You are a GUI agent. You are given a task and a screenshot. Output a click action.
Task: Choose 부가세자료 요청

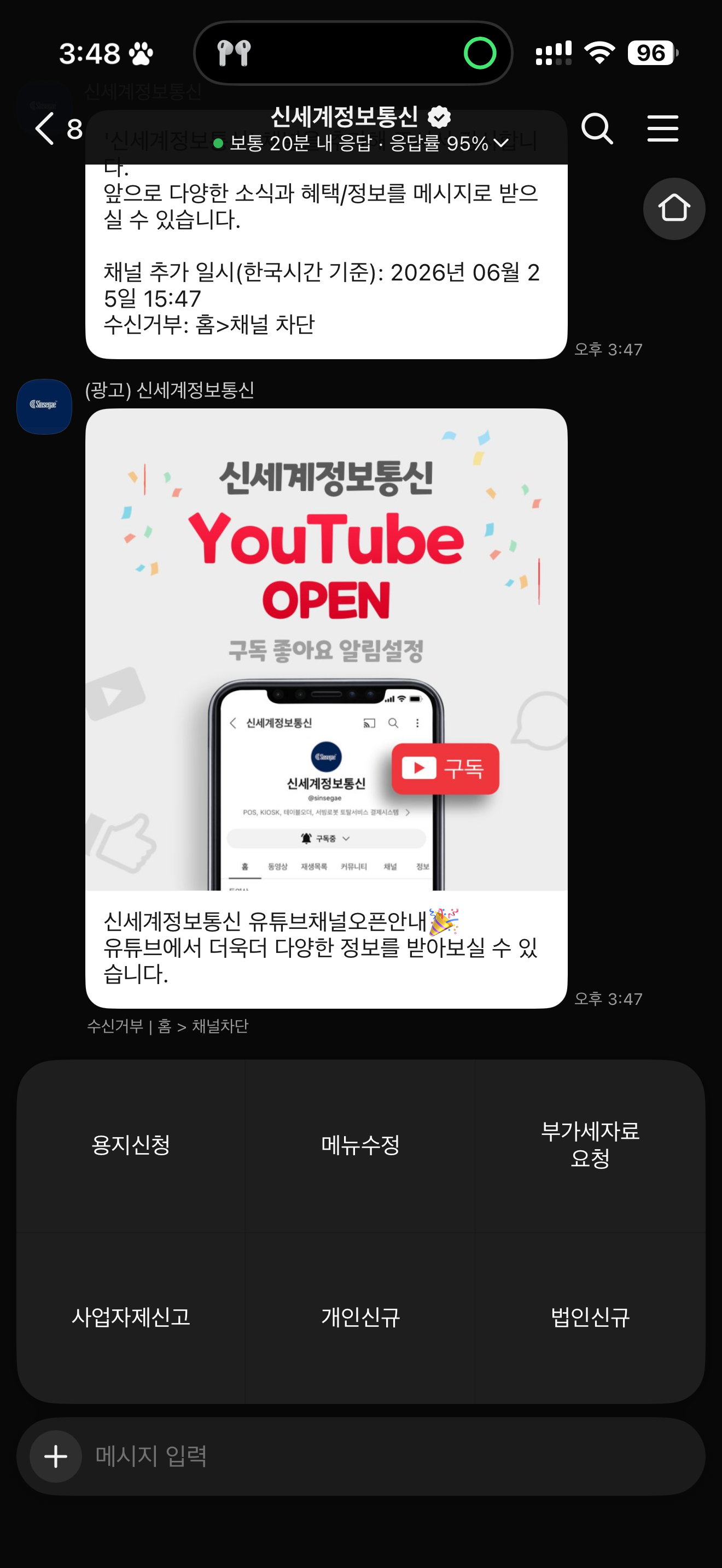(x=590, y=1145)
